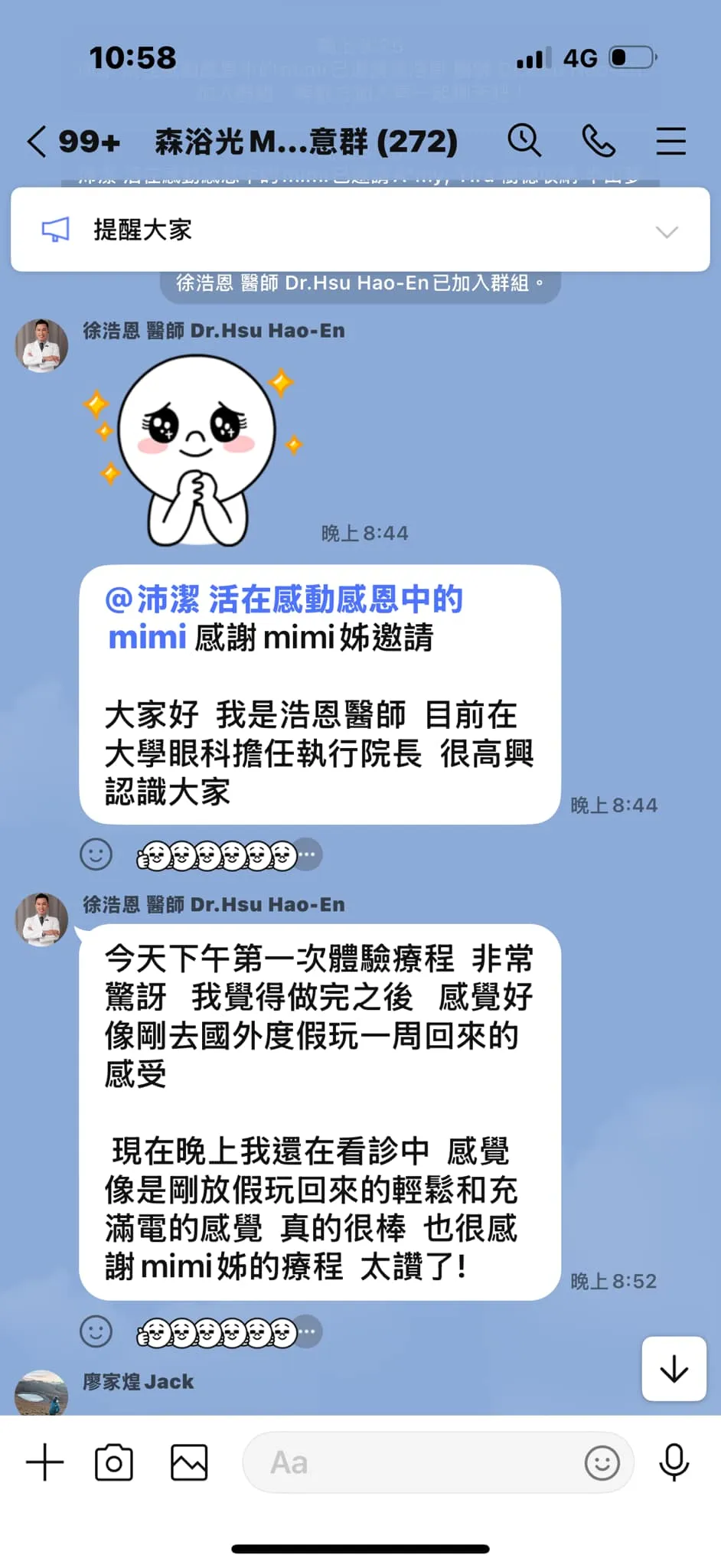
Task: Open the plus attachment menu
Action: point(44,1462)
